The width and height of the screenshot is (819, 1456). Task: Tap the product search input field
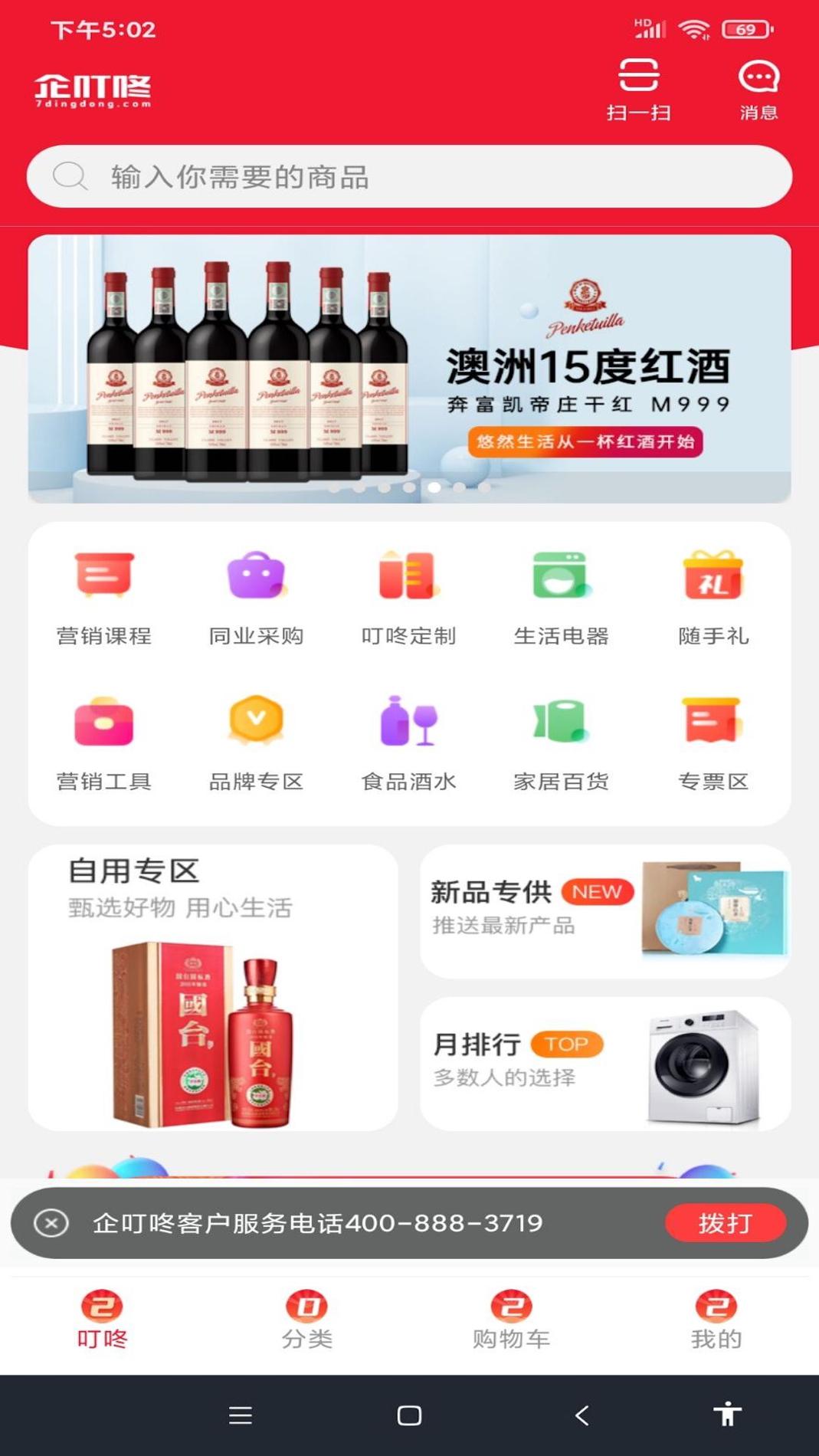(410, 176)
